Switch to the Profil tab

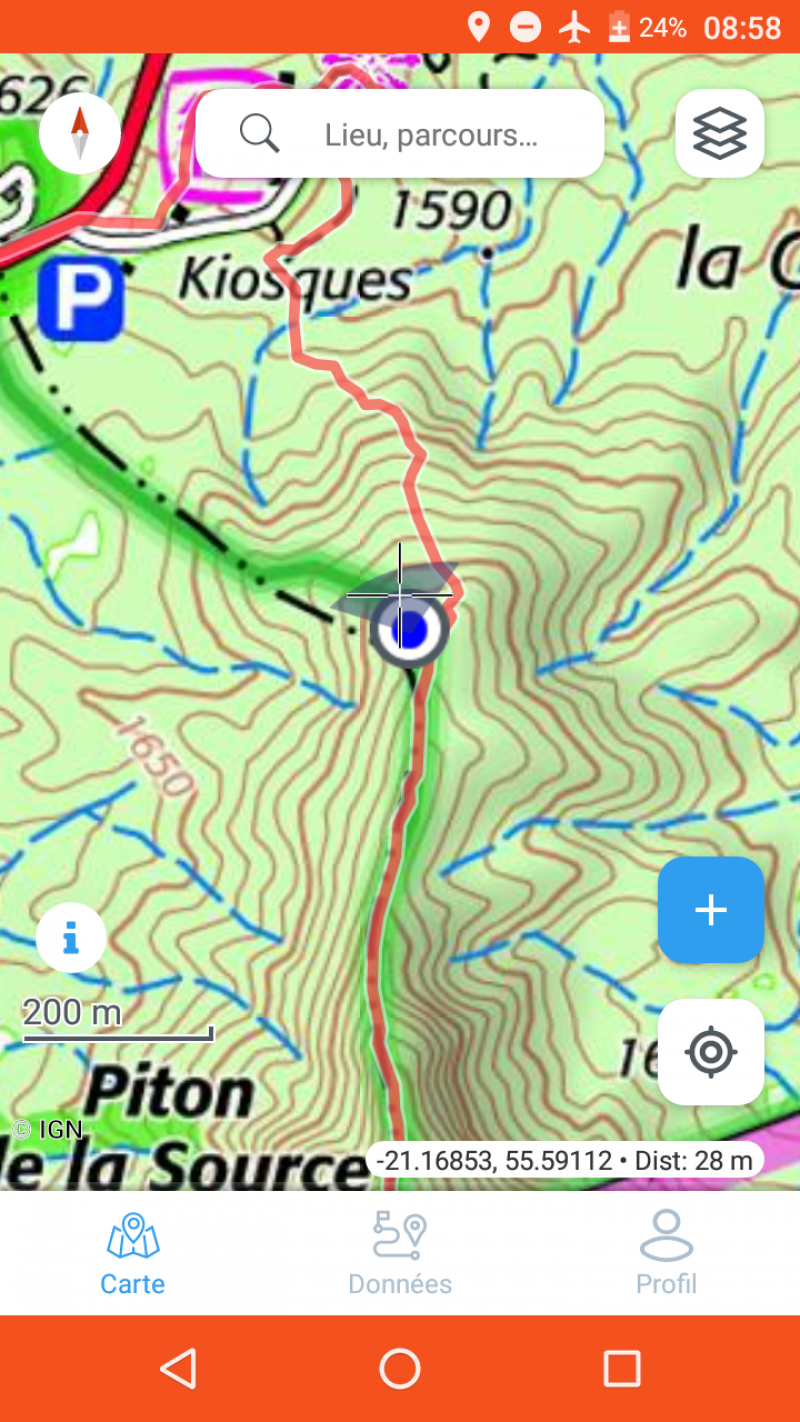[666, 1254]
